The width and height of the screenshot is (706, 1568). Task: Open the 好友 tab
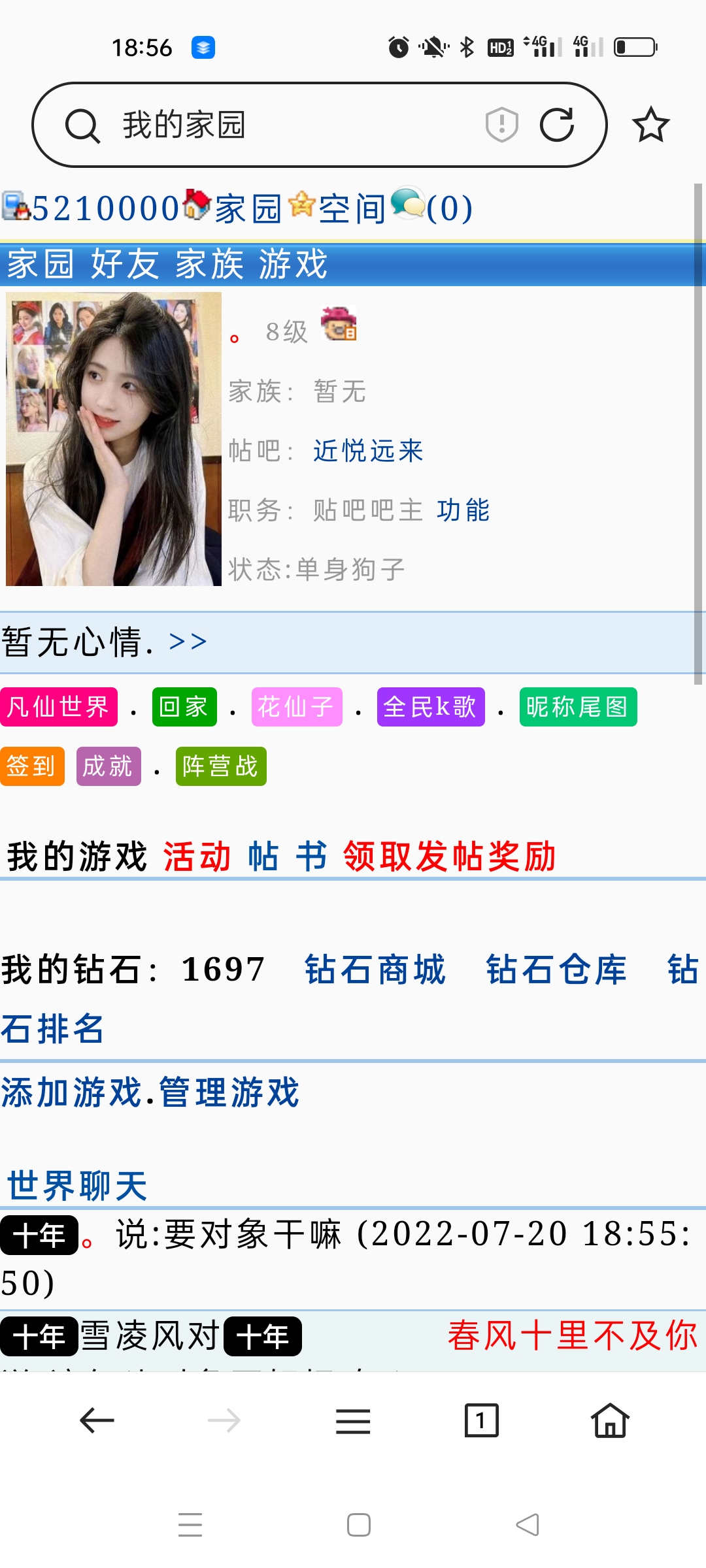tap(124, 265)
